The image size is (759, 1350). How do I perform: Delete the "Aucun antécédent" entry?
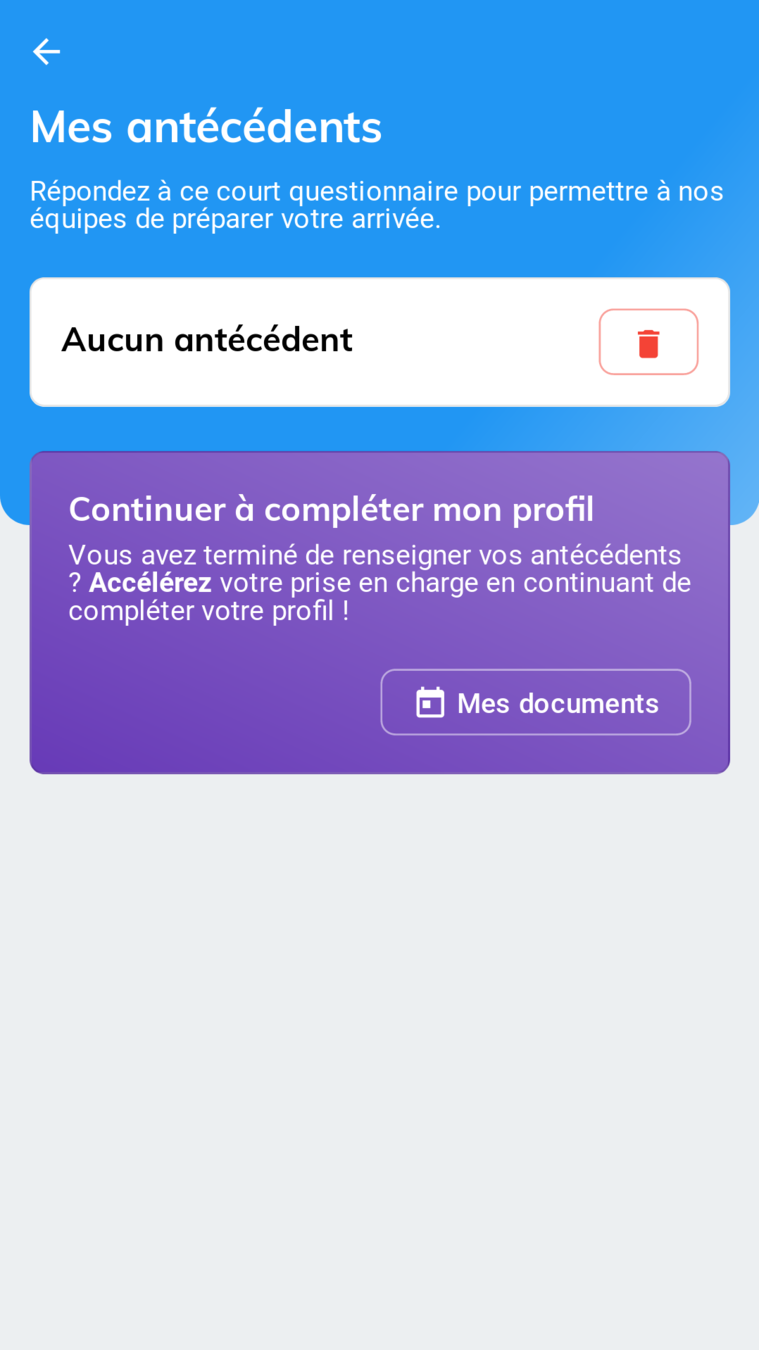pos(648,343)
